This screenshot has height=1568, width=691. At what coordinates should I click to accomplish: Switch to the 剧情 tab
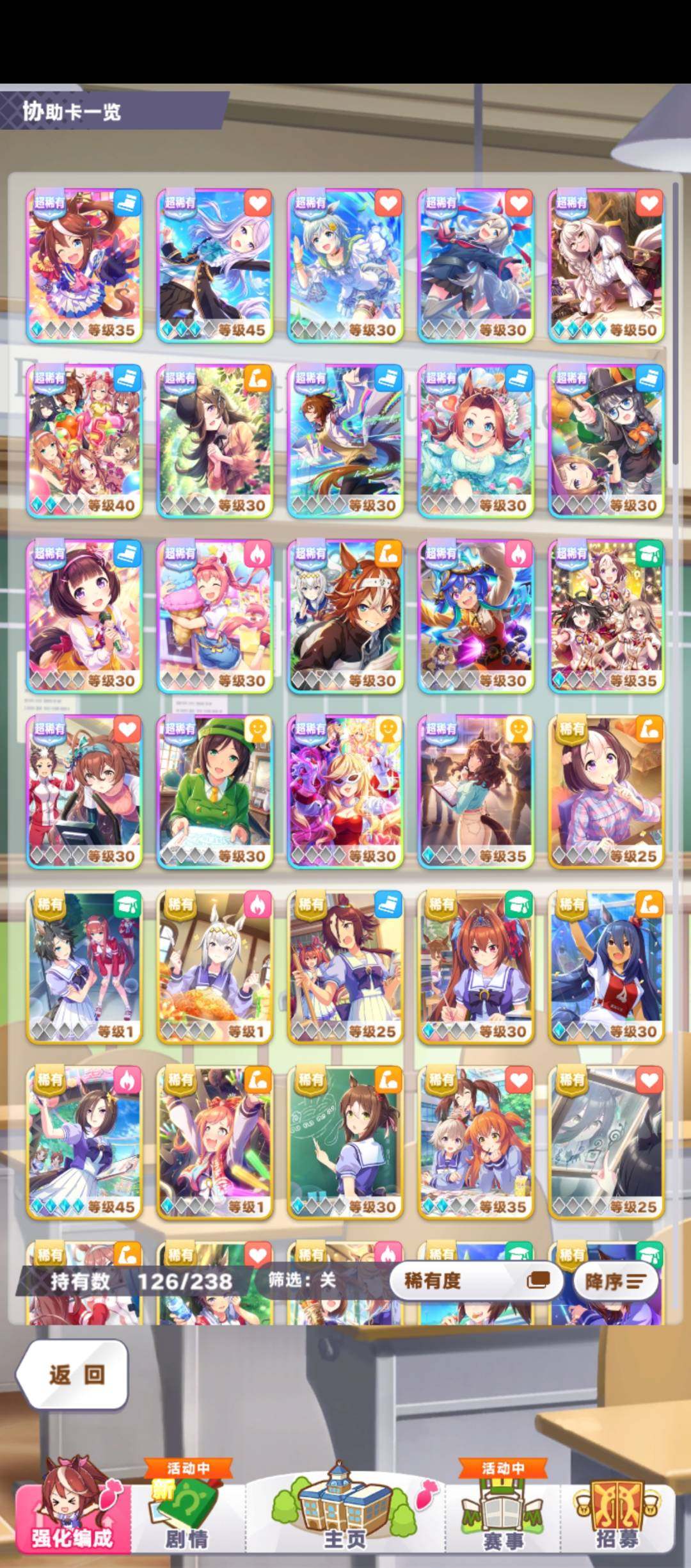(186, 1514)
